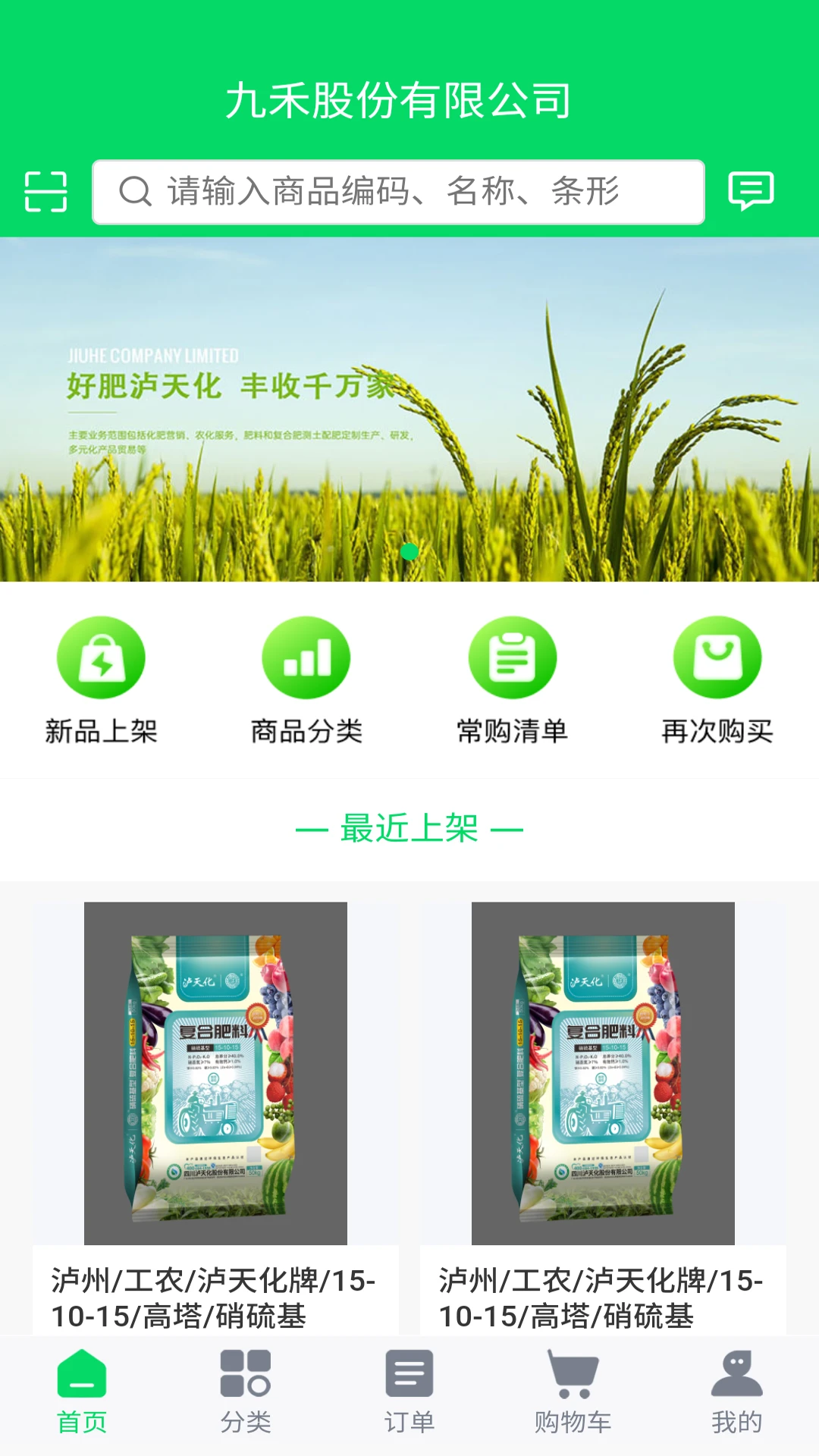Viewport: 819px width, 1456px height.
Task: Switch to the 分类 category tab
Action: click(246, 1392)
